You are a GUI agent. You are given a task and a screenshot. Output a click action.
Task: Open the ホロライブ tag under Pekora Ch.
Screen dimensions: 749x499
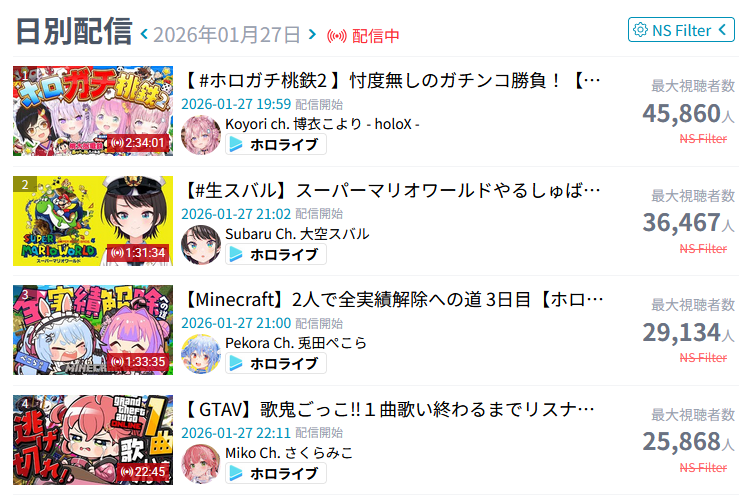276,363
